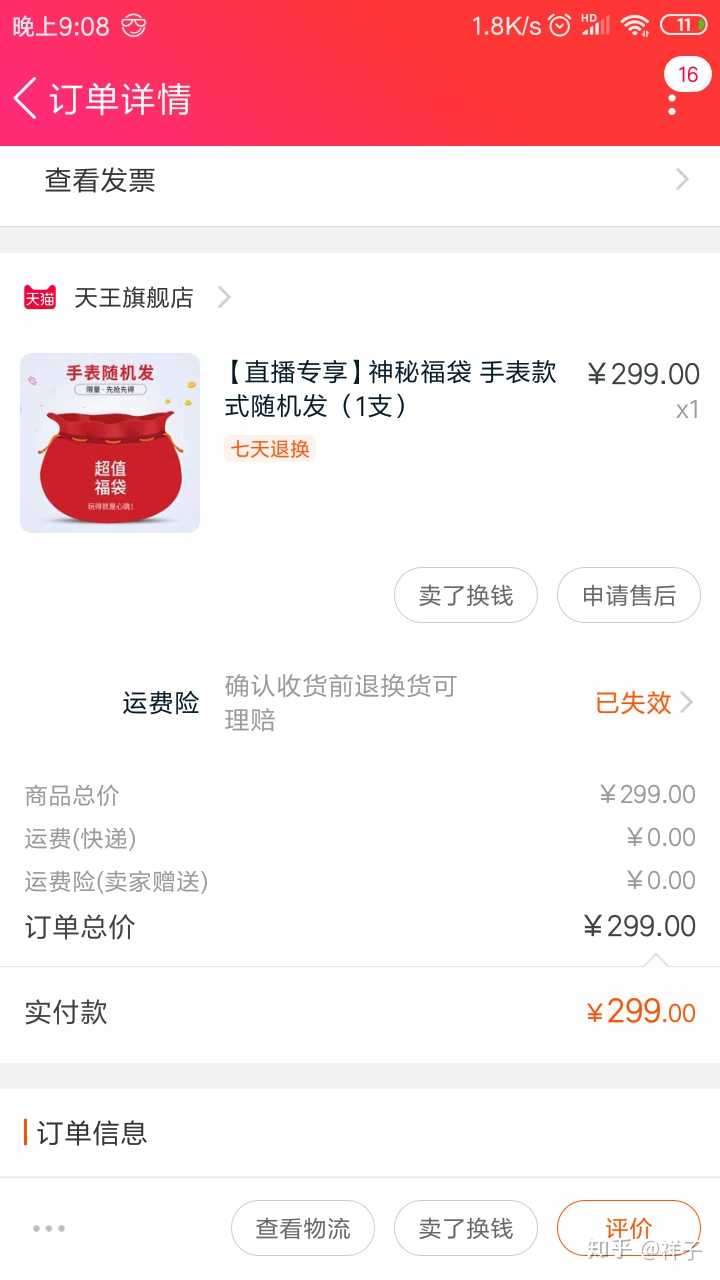The image size is (720, 1280).
Task: Request after-sales via 申请售后
Action: (x=629, y=596)
